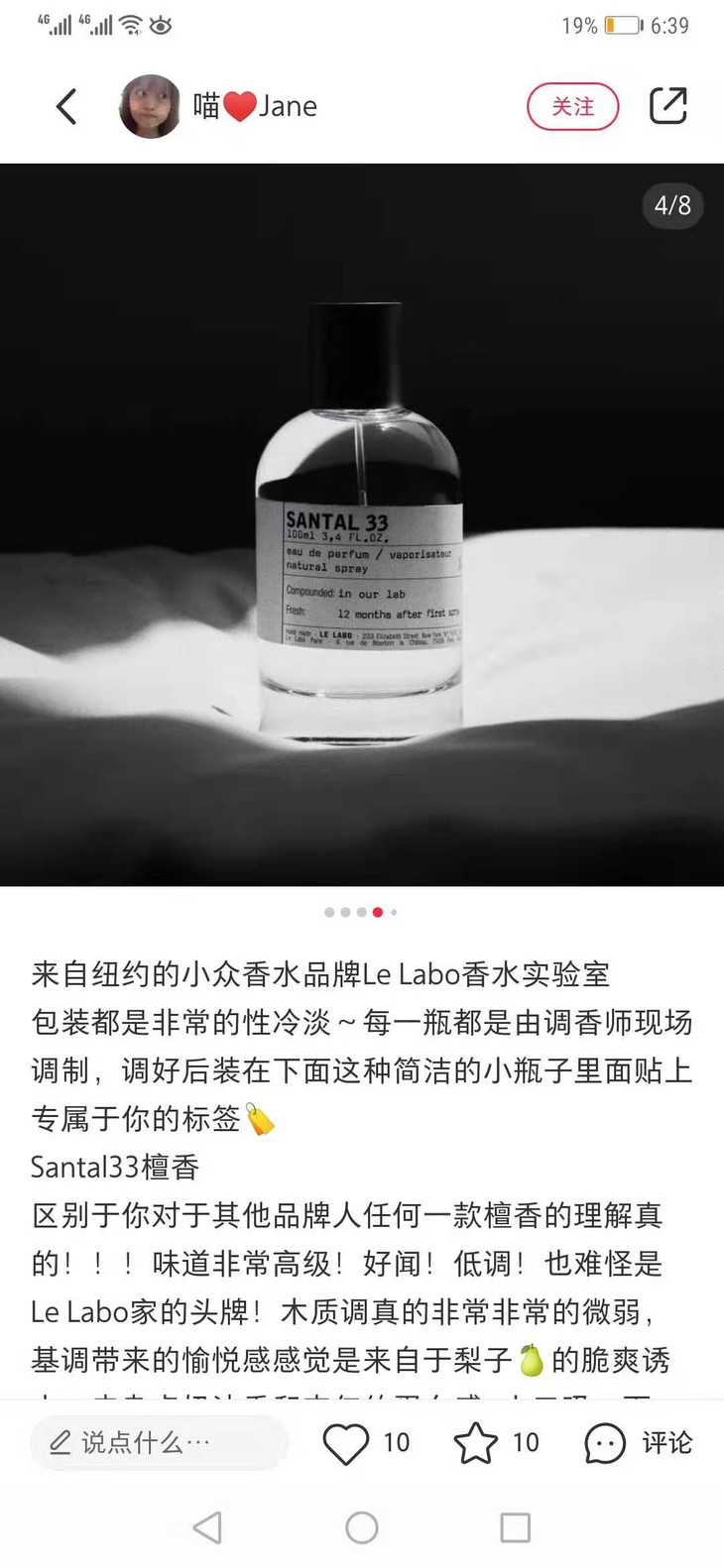
Task: Go back using the top-left arrow
Action: pos(66,106)
